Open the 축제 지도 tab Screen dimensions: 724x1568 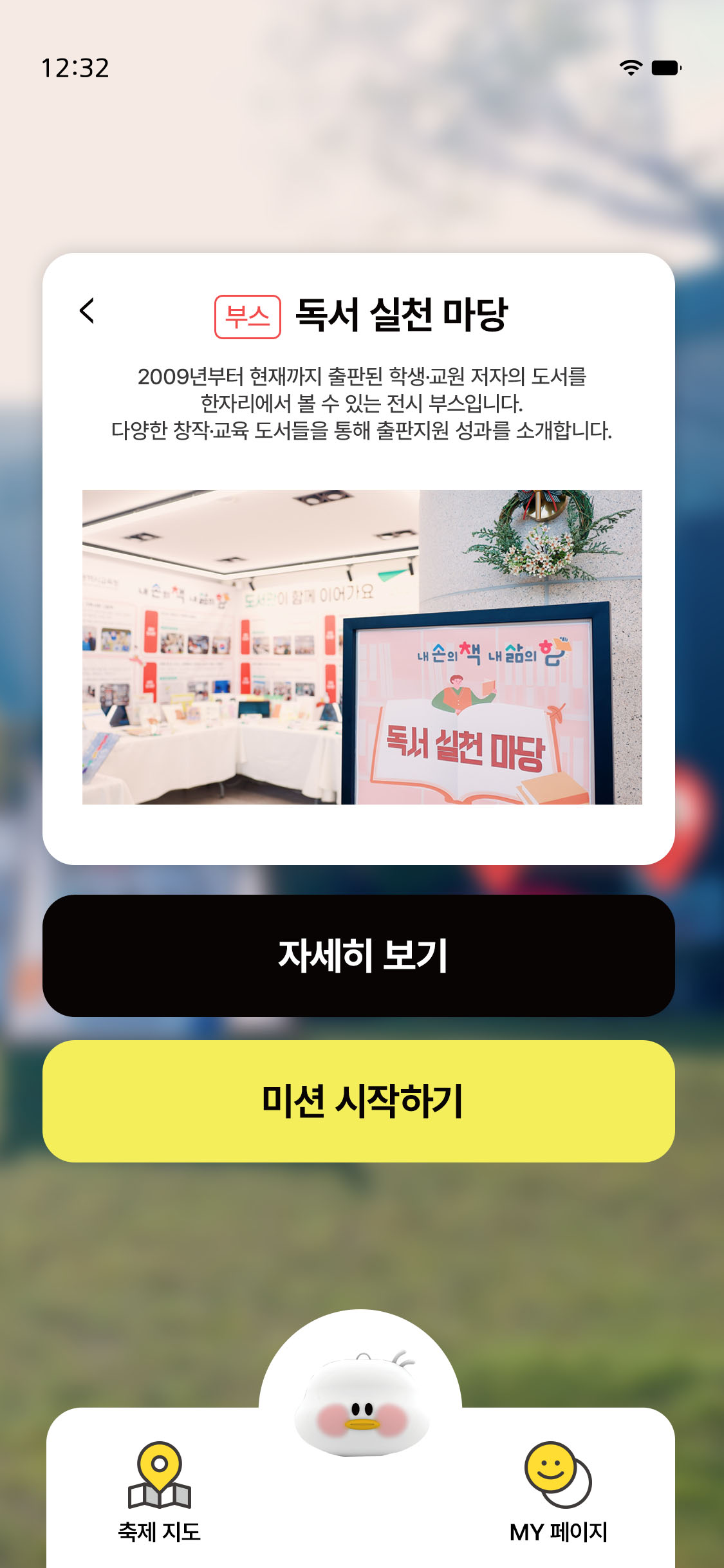pyautogui.click(x=159, y=1491)
